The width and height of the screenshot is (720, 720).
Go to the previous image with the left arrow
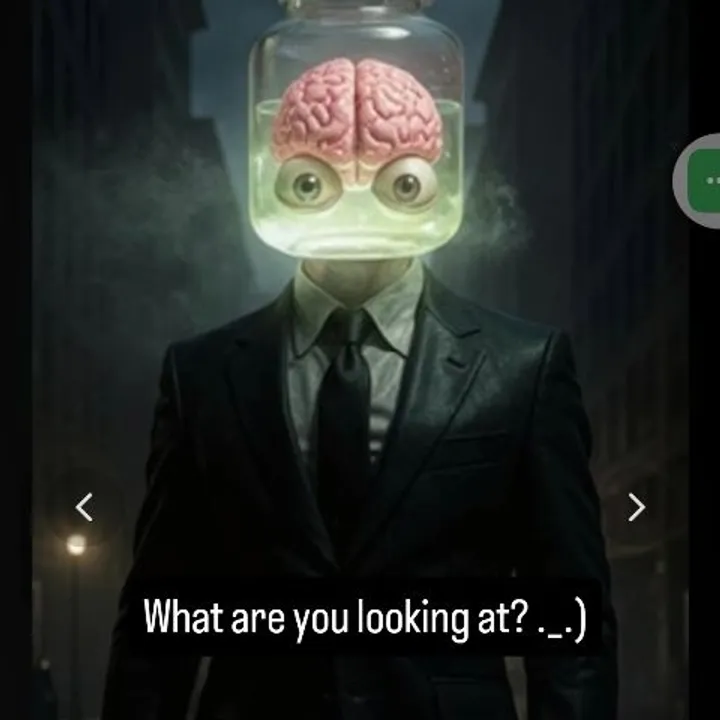coord(85,507)
